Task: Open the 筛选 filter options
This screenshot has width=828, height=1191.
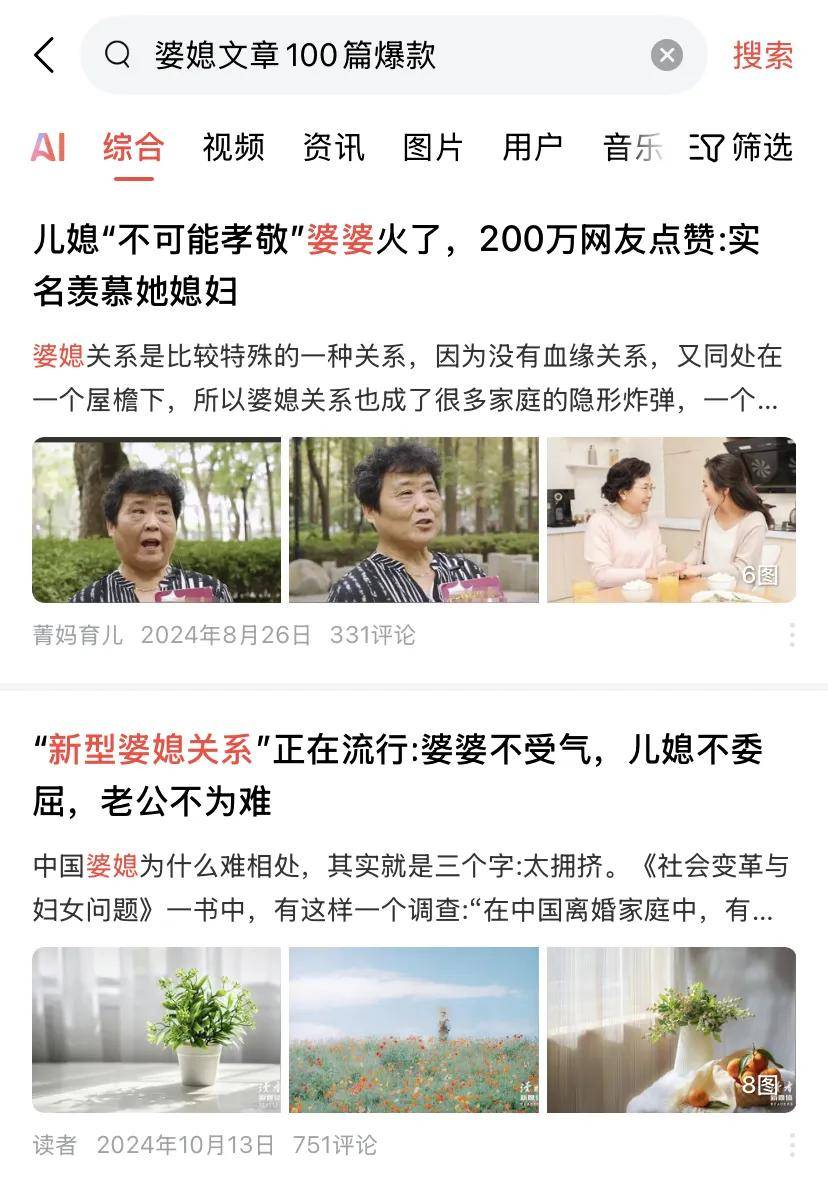Action: [741, 148]
